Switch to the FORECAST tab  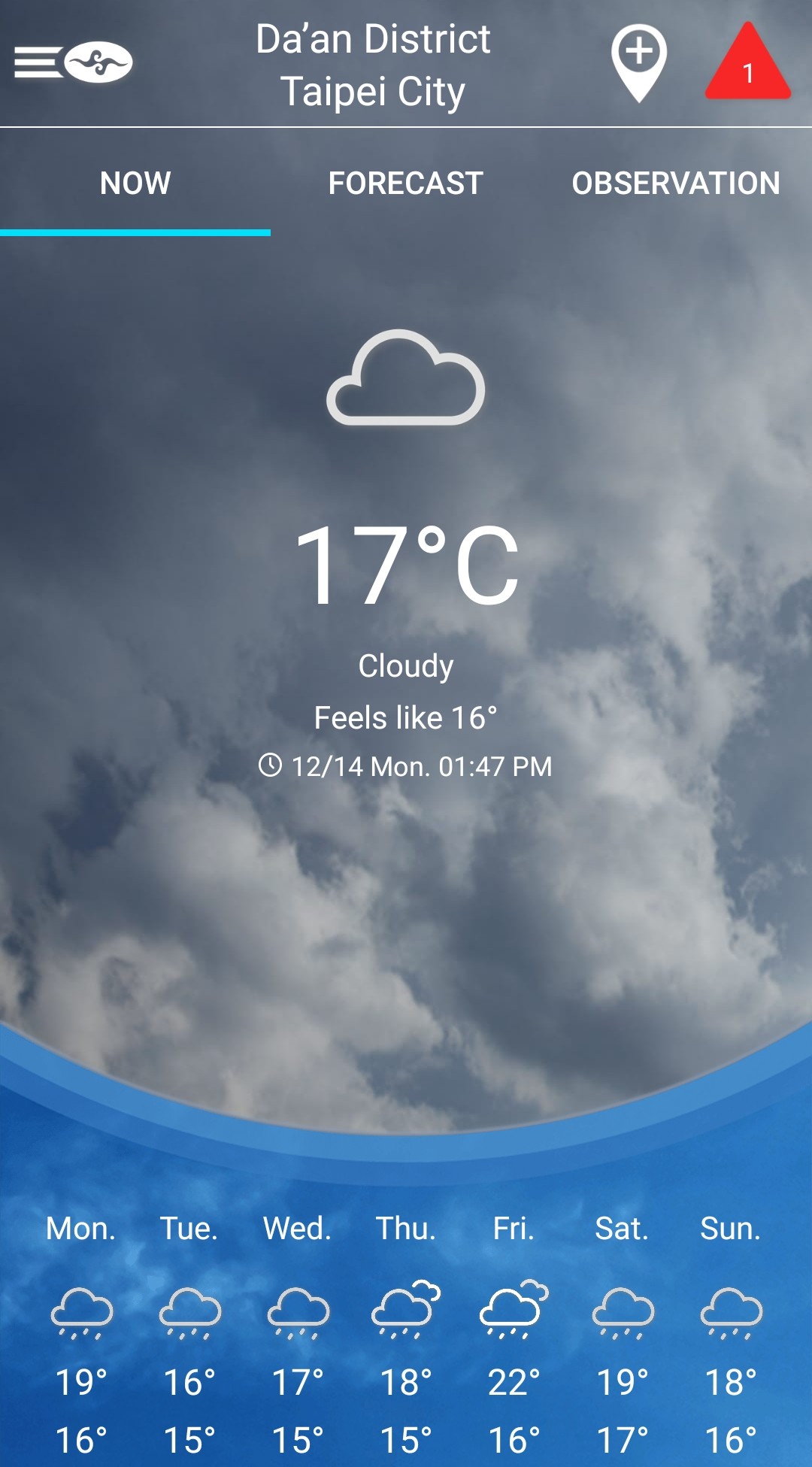(x=405, y=183)
